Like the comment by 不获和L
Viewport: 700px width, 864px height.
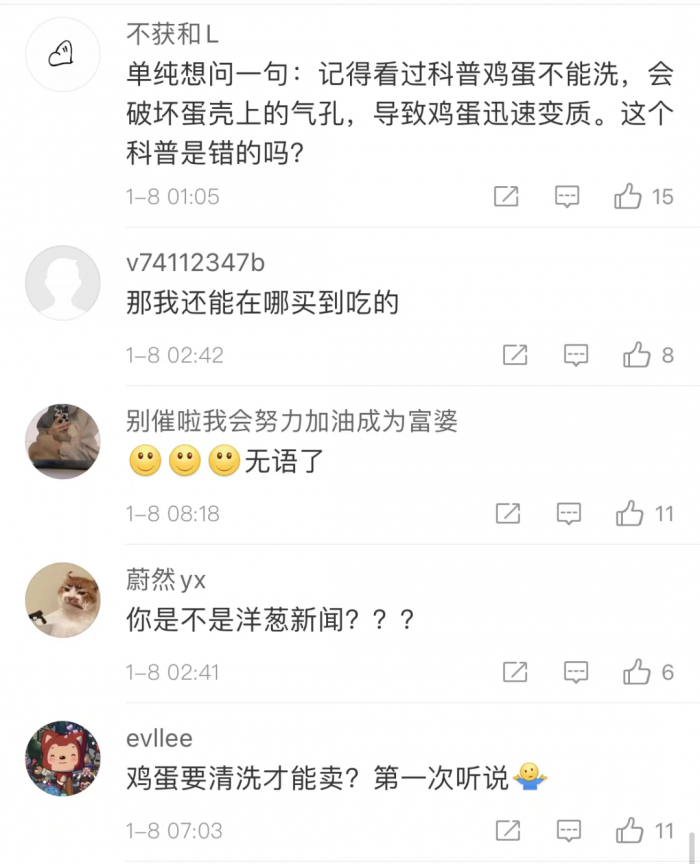[x=628, y=196]
